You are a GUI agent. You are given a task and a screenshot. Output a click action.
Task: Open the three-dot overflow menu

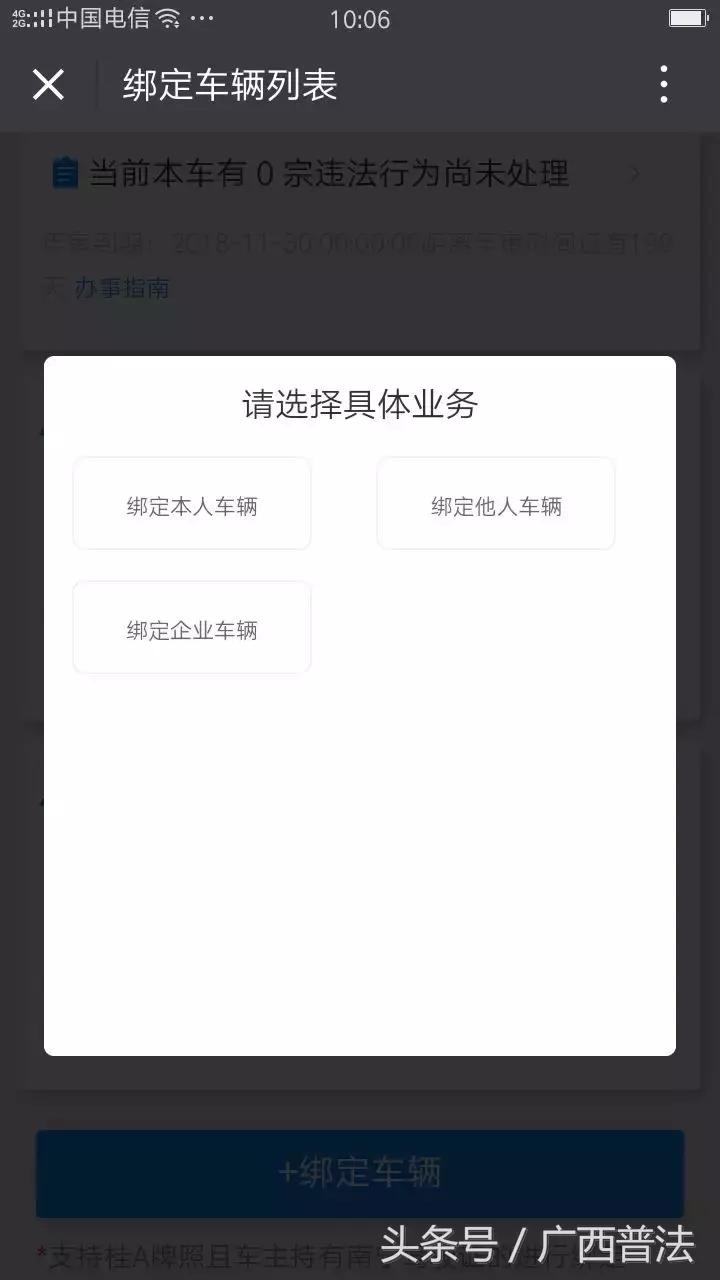click(663, 86)
